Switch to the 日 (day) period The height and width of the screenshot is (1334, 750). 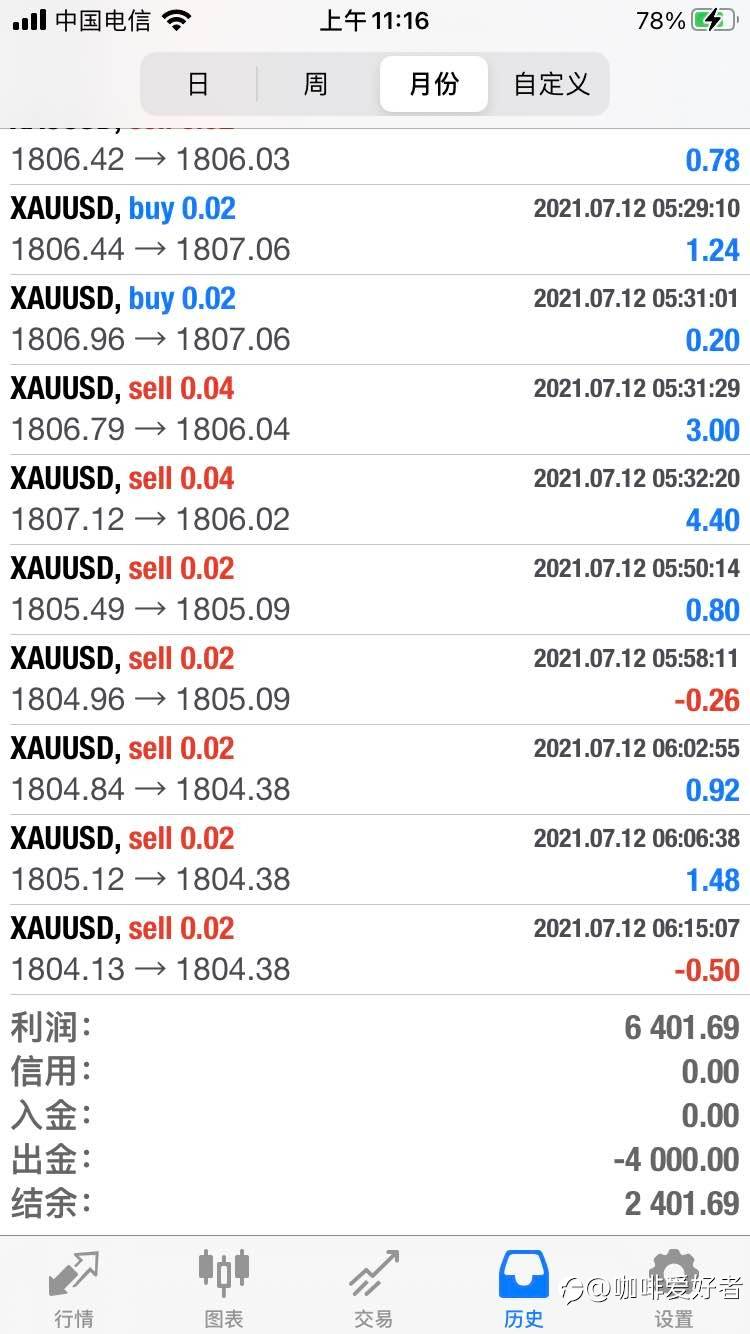[x=198, y=84]
